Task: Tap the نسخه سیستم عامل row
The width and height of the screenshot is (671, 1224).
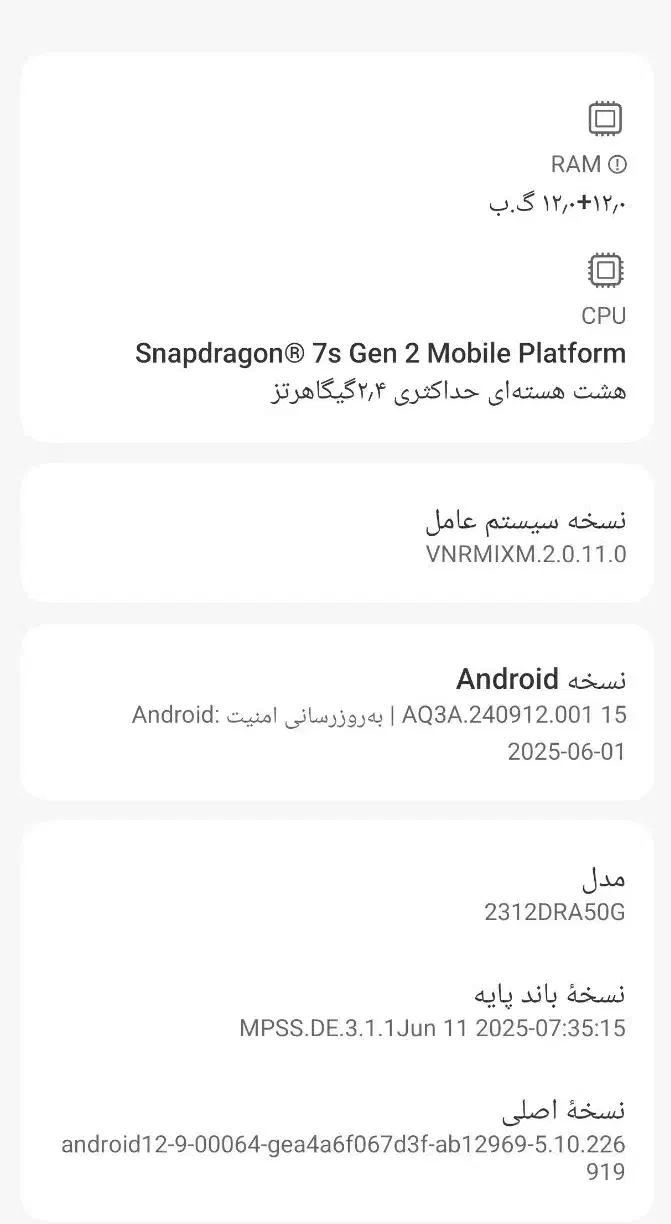Action: click(336, 535)
